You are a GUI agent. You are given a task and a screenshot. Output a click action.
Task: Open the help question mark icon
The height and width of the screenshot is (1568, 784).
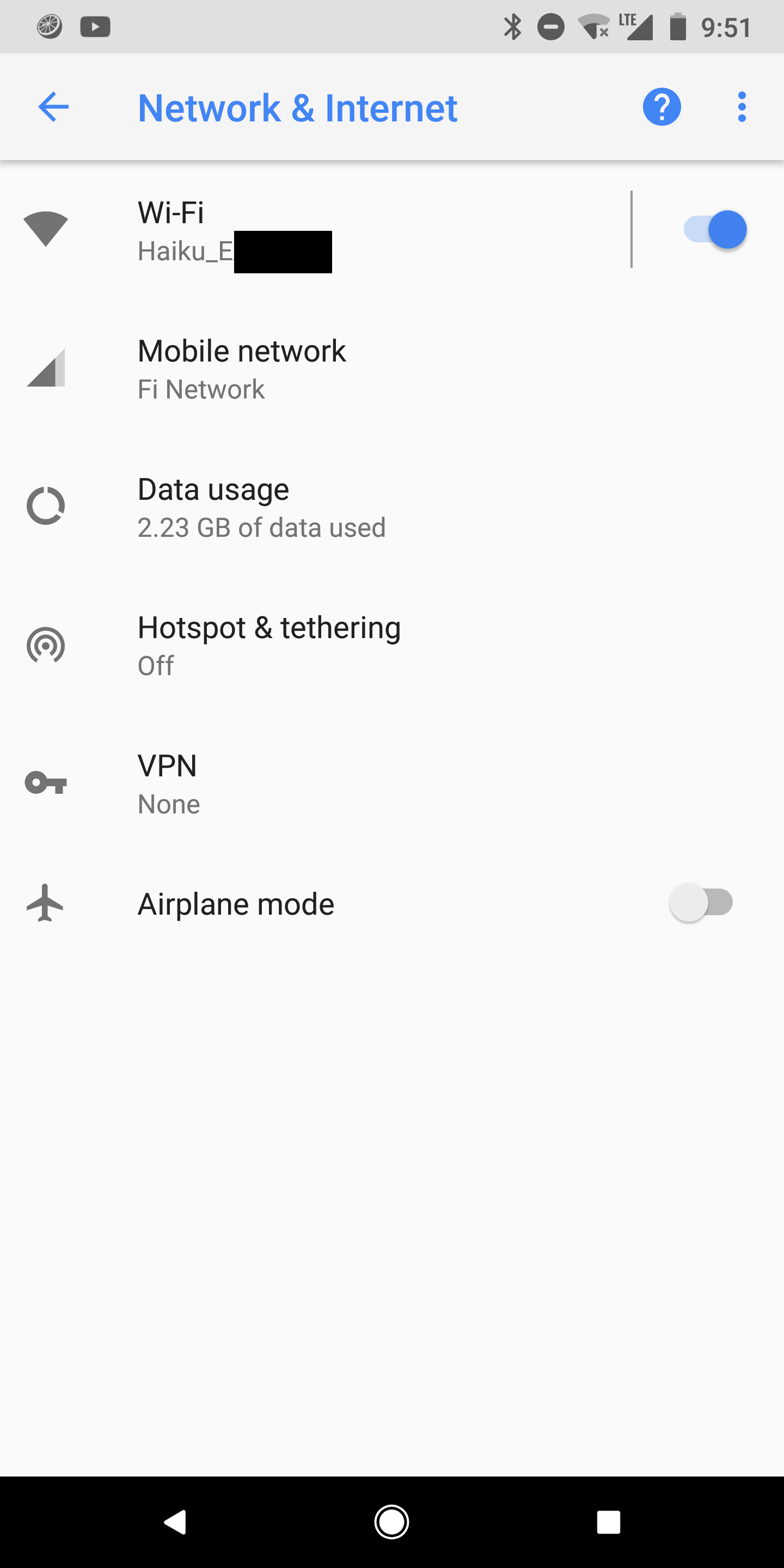(x=661, y=107)
